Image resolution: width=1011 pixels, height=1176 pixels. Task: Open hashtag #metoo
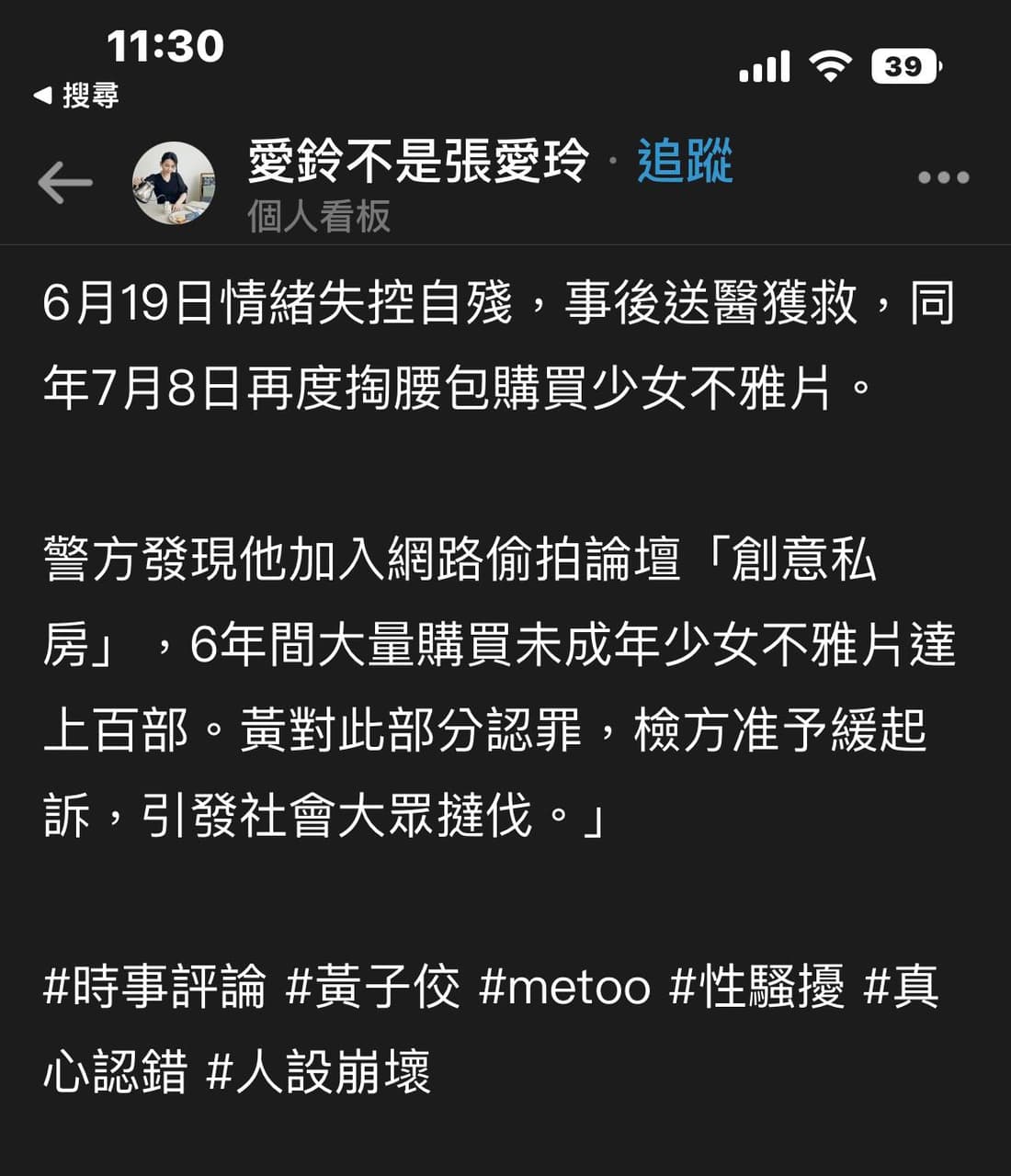click(565, 988)
